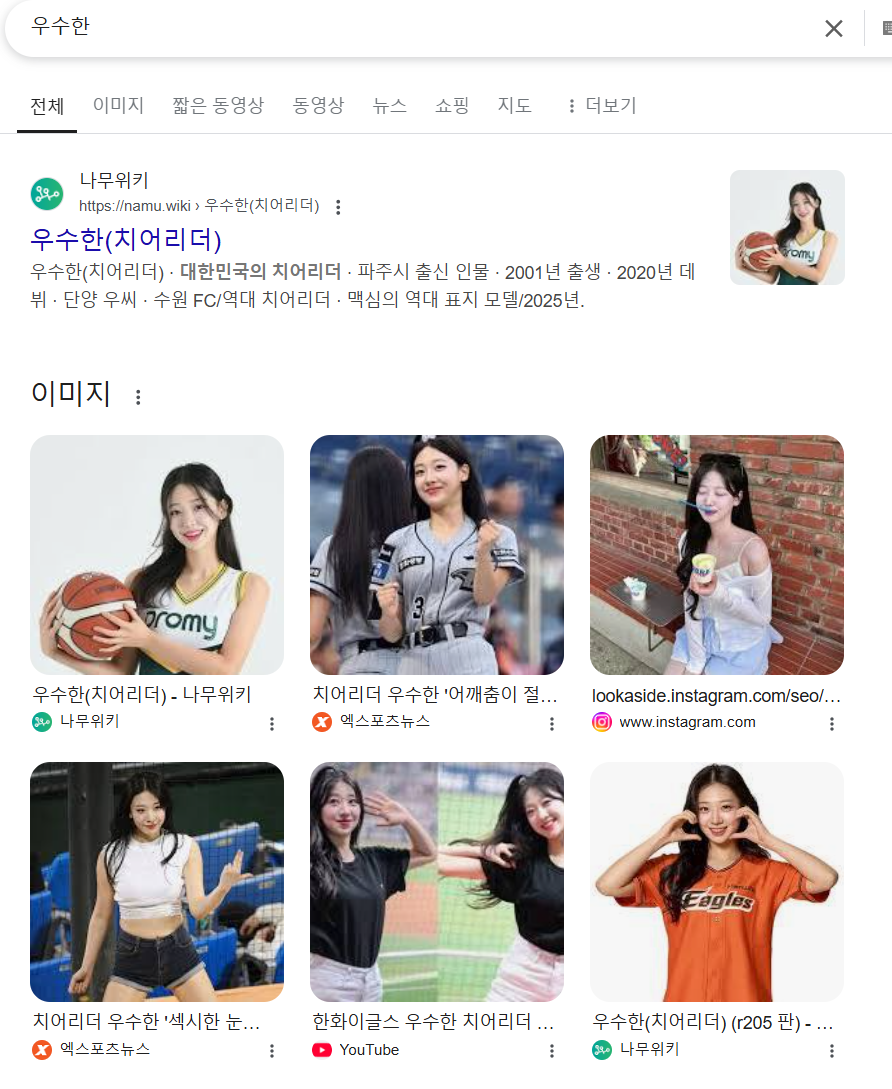Screen dimensions: 892x1089
Task: Open the 동영상 tab
Action: tap(318, 106)
